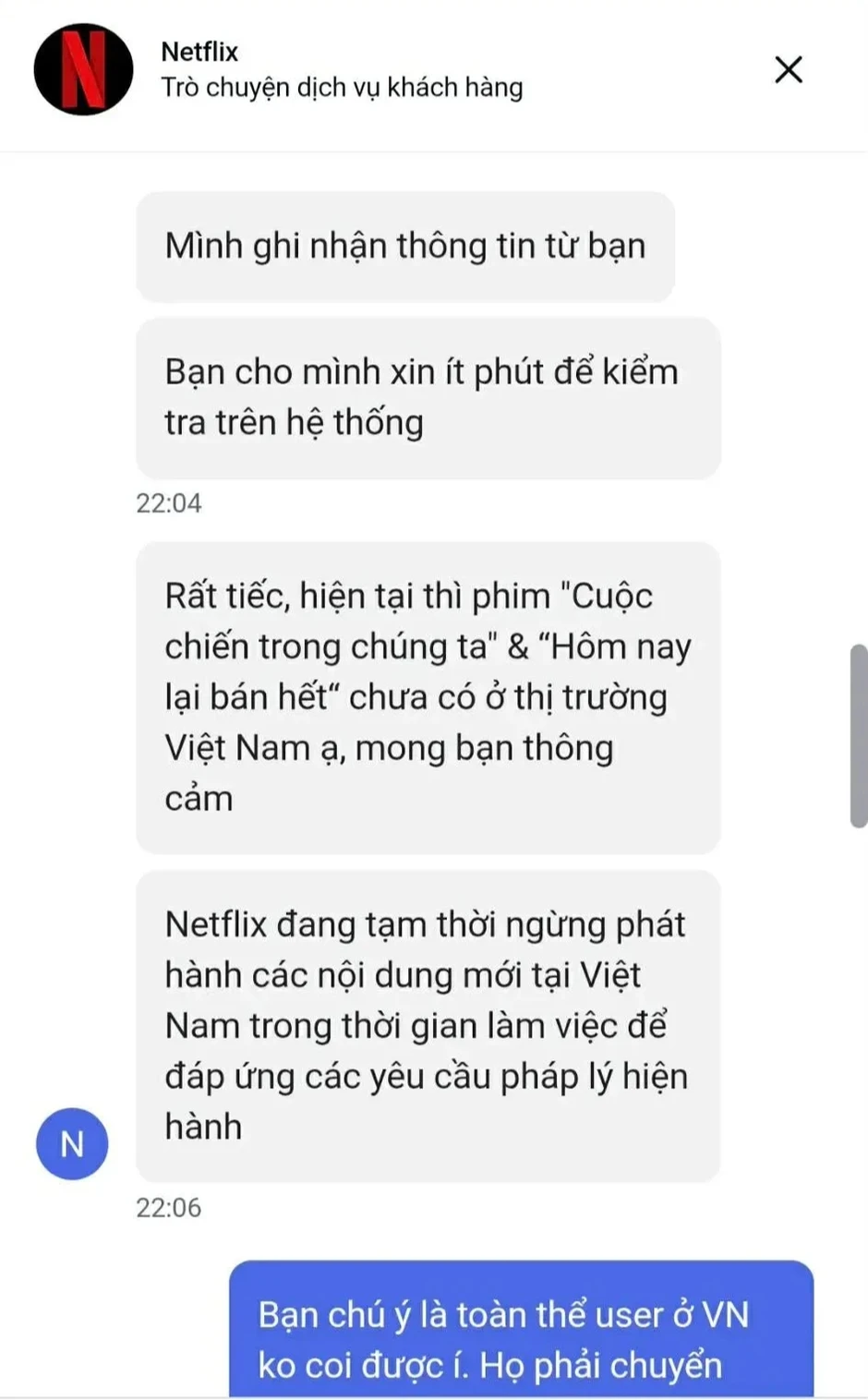868x1400 pixels.
Task: Tap the circular agent profile icon beside messages
Action: 71,1143
